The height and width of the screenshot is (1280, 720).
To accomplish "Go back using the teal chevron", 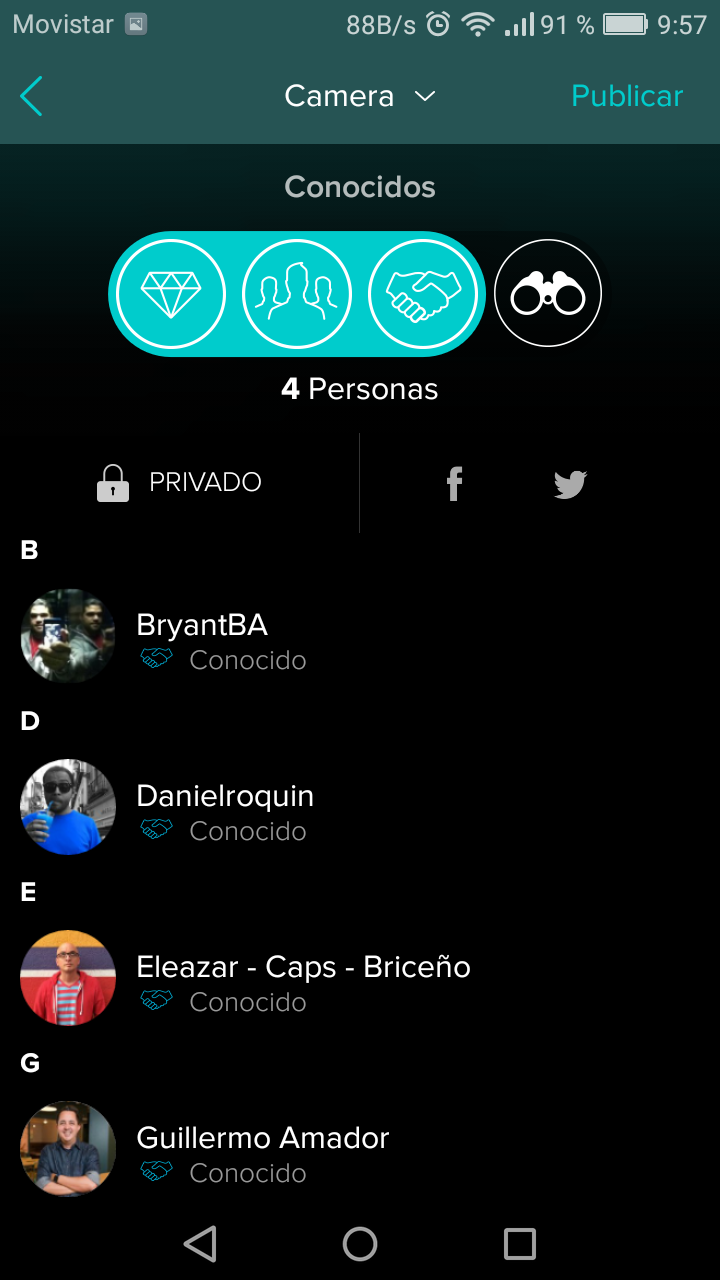I will pyautogui.click(x=30, y=96).
